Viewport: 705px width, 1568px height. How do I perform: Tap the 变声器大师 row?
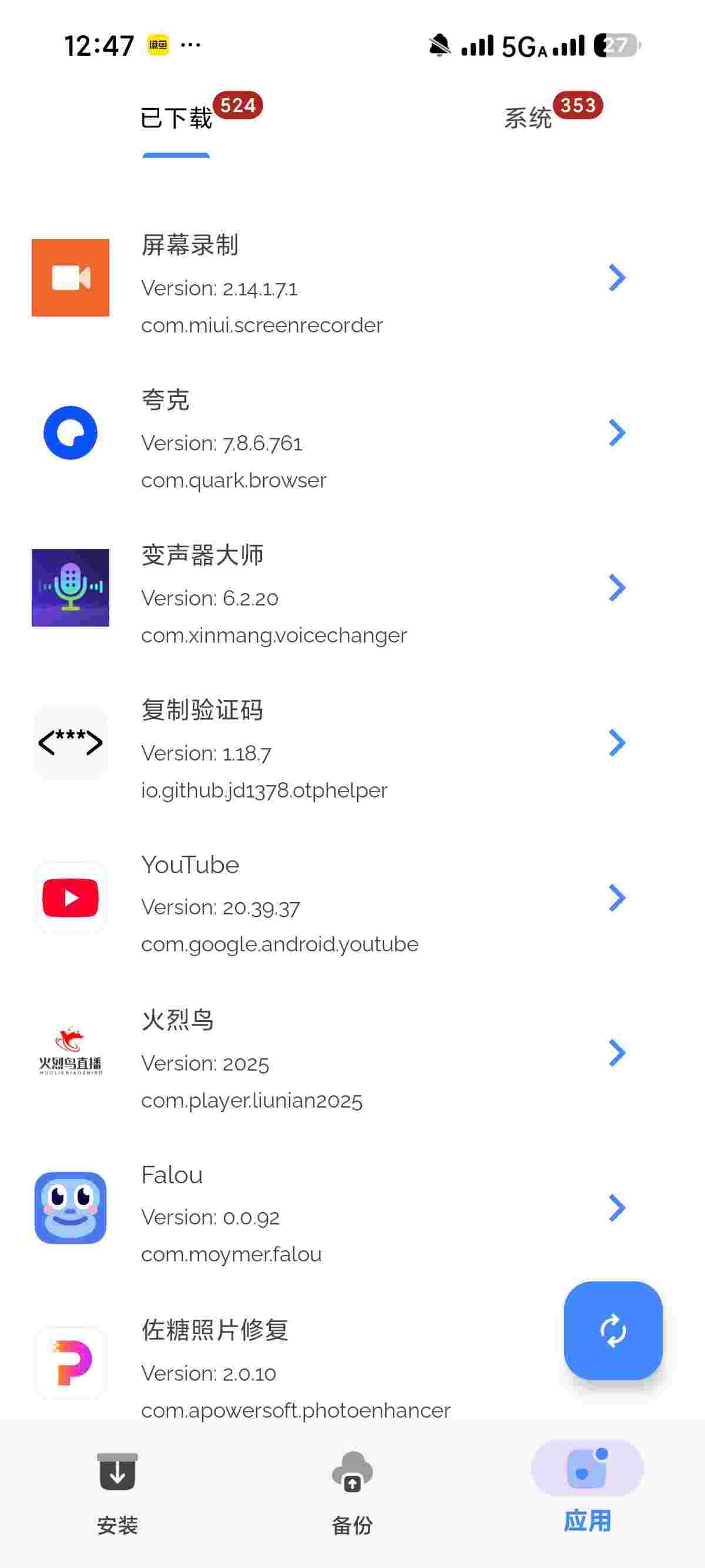click(x=329, y=588)
